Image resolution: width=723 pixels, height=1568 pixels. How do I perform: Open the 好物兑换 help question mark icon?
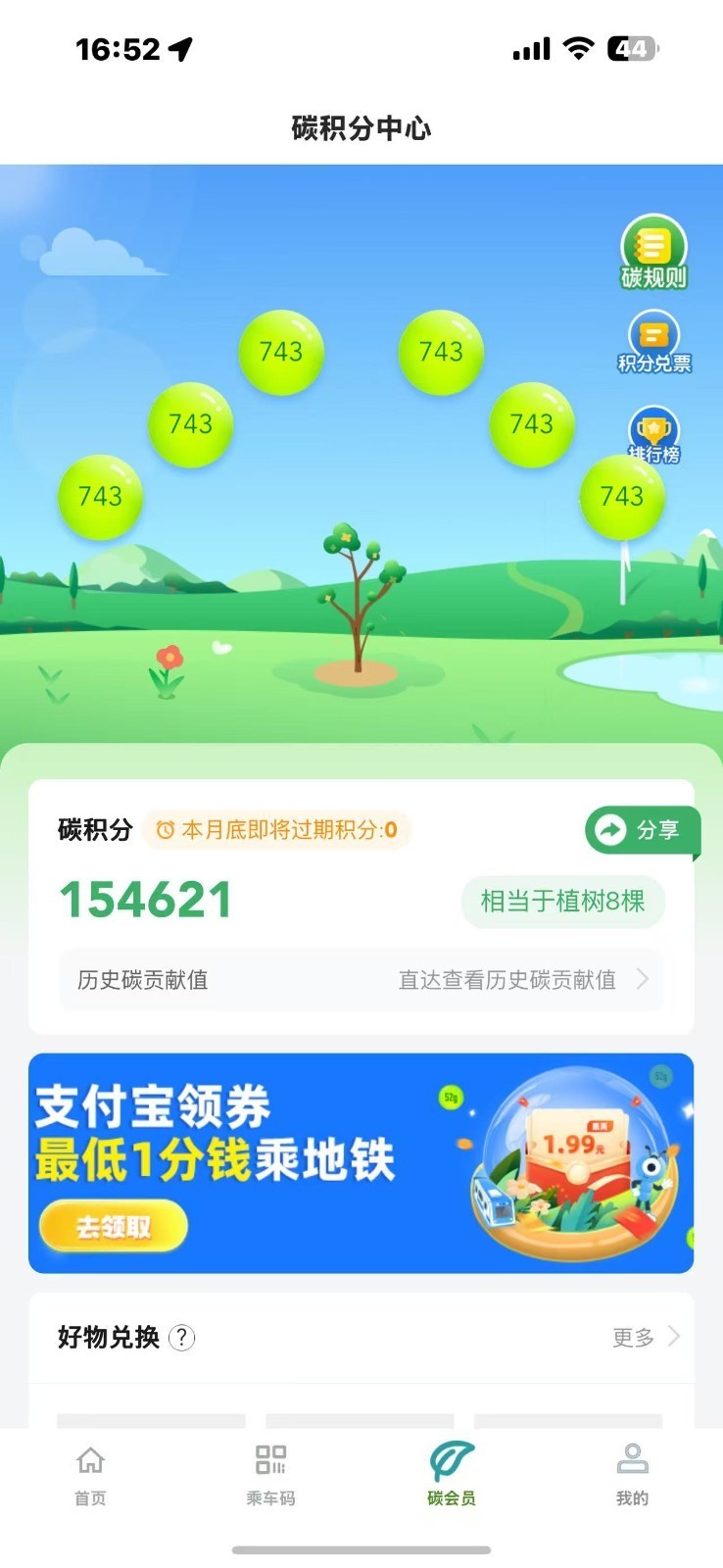pos(185,1336)
